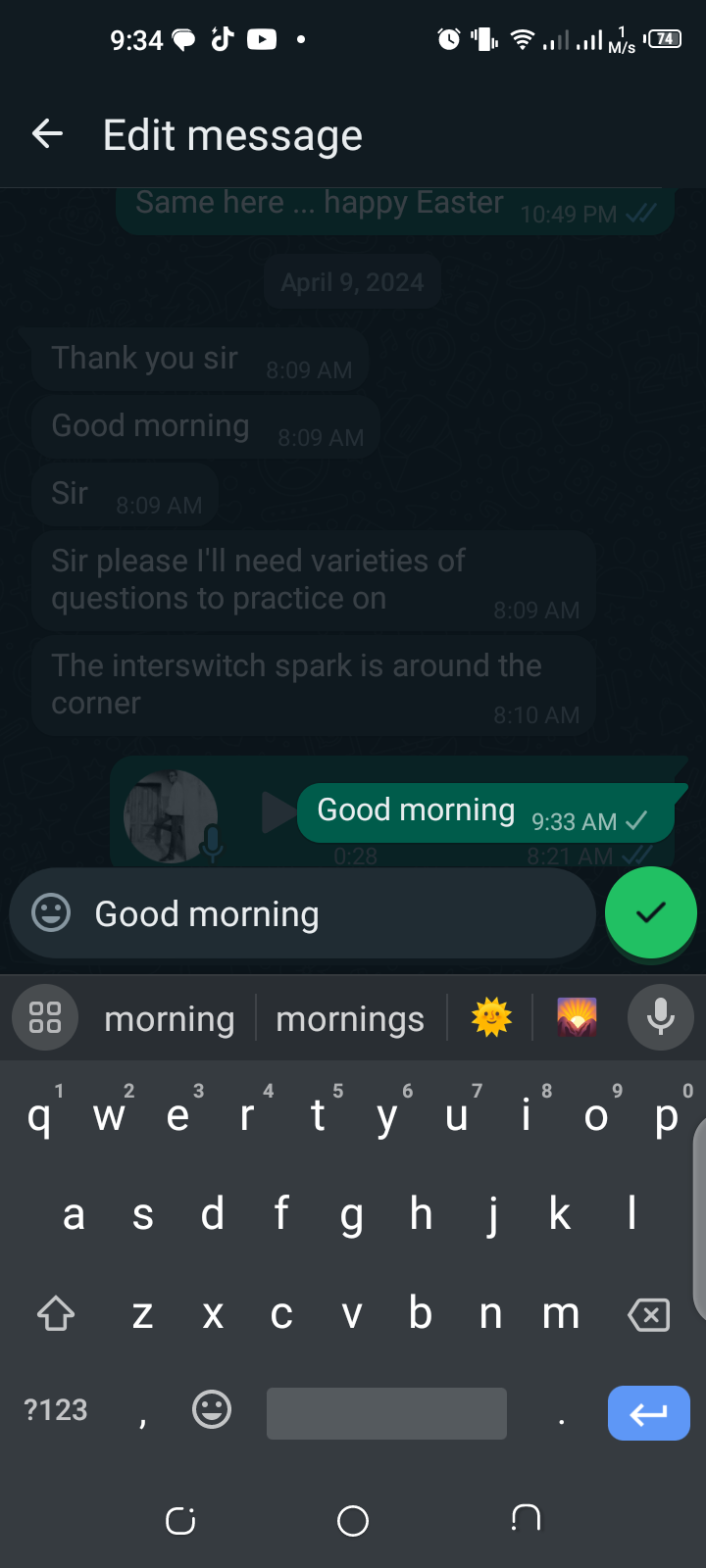Insert the sunrise emoji suggestion
706x1568 pixels.
pos(577,1017)
